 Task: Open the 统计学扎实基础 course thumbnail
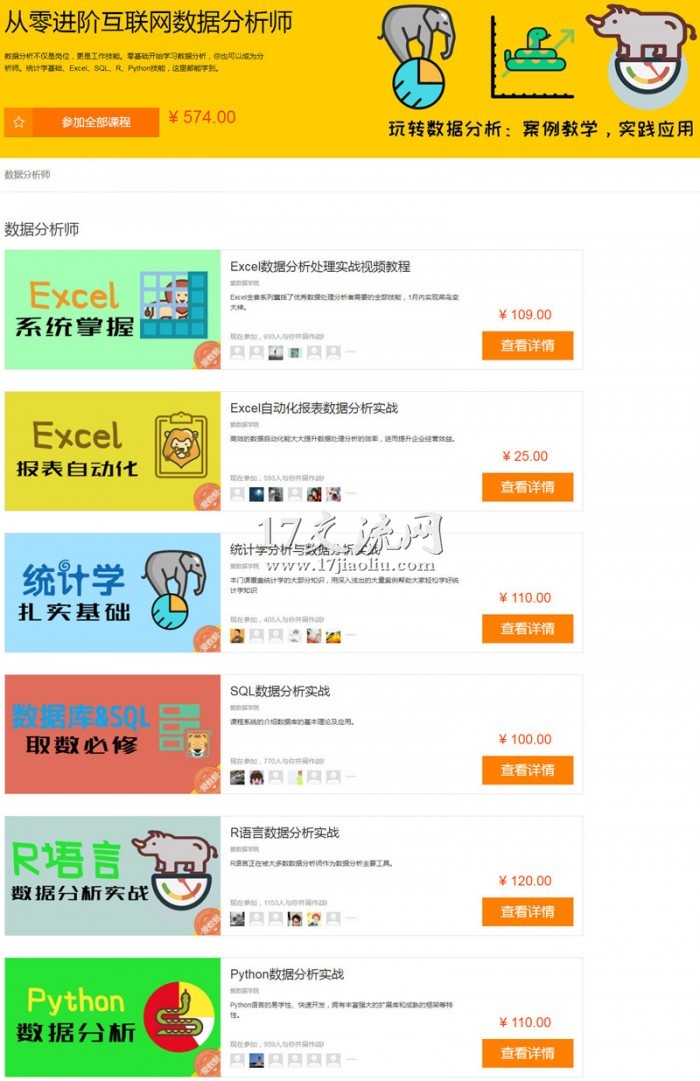(x=112, y=593)
